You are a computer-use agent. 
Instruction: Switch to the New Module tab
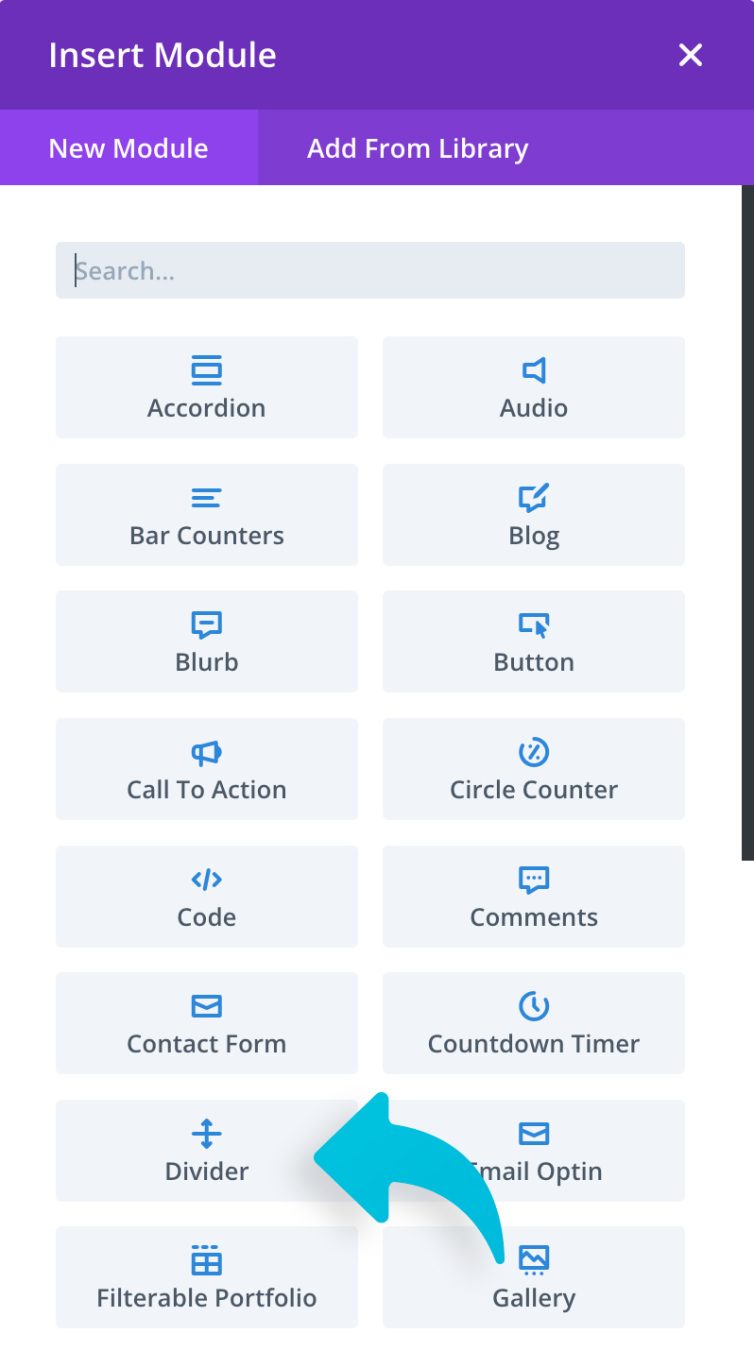pos(126,148)
